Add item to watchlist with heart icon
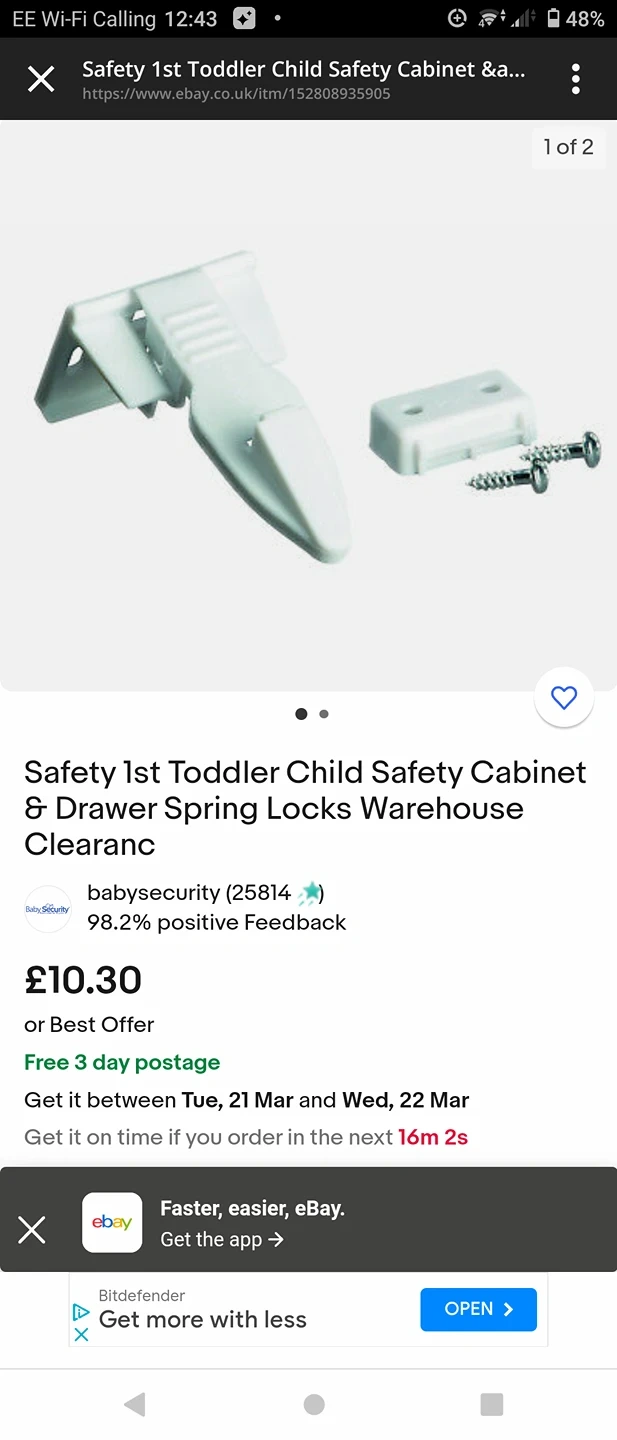Image resolution: width=617 pixels, height=1440 pixels. (564, 698)
